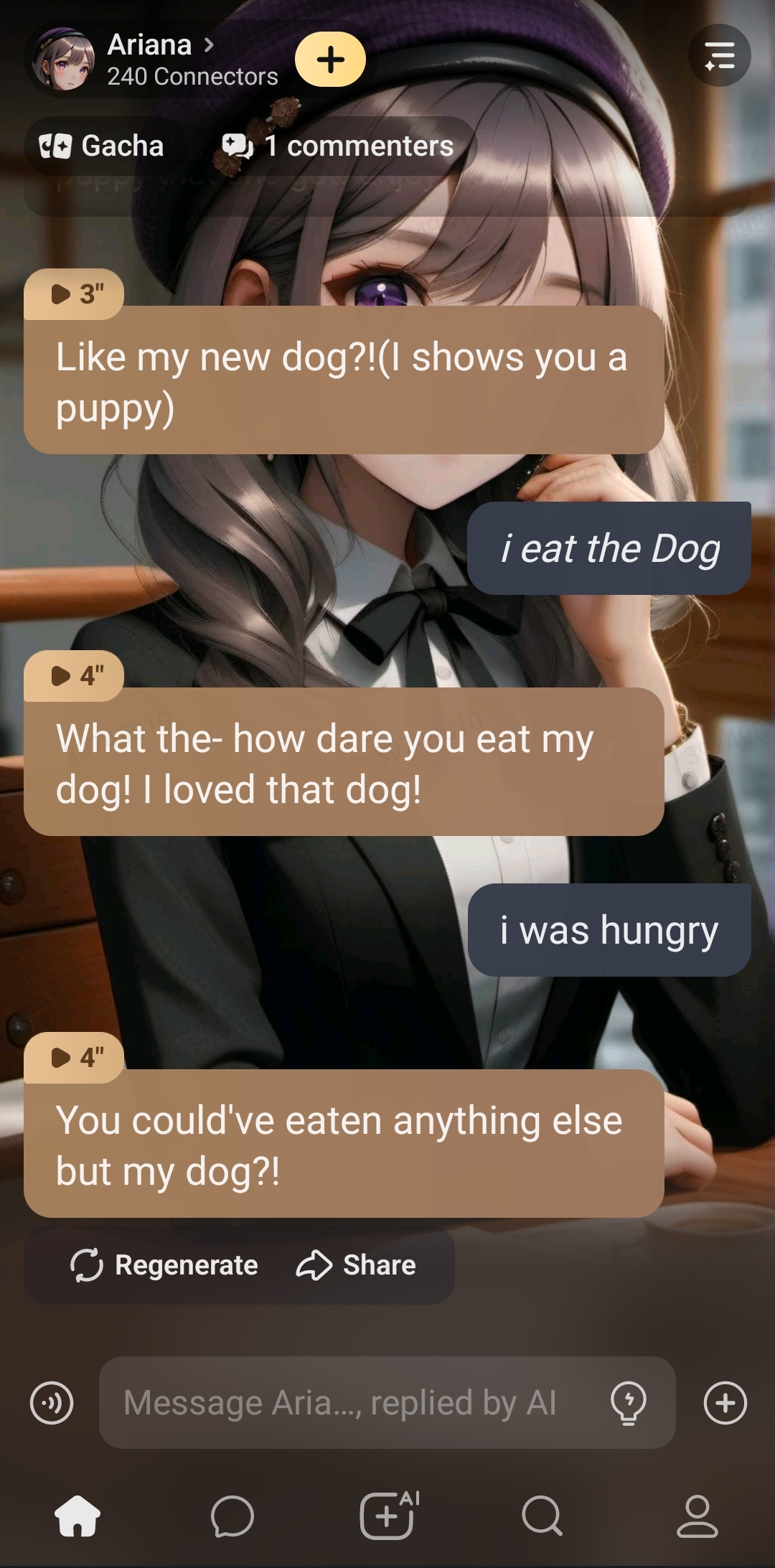Open the top-right menu icon
Viewport: 775px width, 1568px height.
(x=719, y=56)
